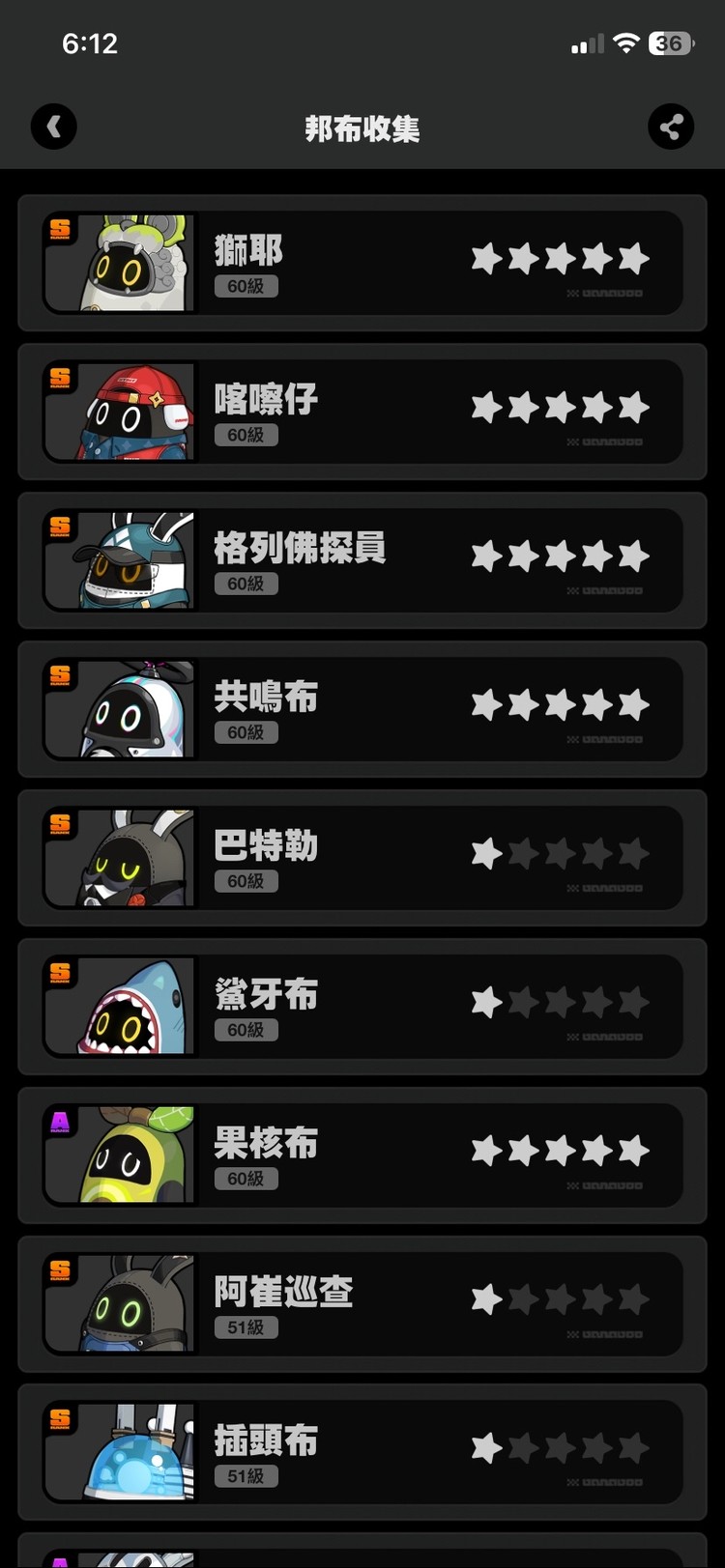The image size is (725, 1568).
Task: Select the 喀嚓仔 Bangboo entry
Action: [x=362, y=412]
